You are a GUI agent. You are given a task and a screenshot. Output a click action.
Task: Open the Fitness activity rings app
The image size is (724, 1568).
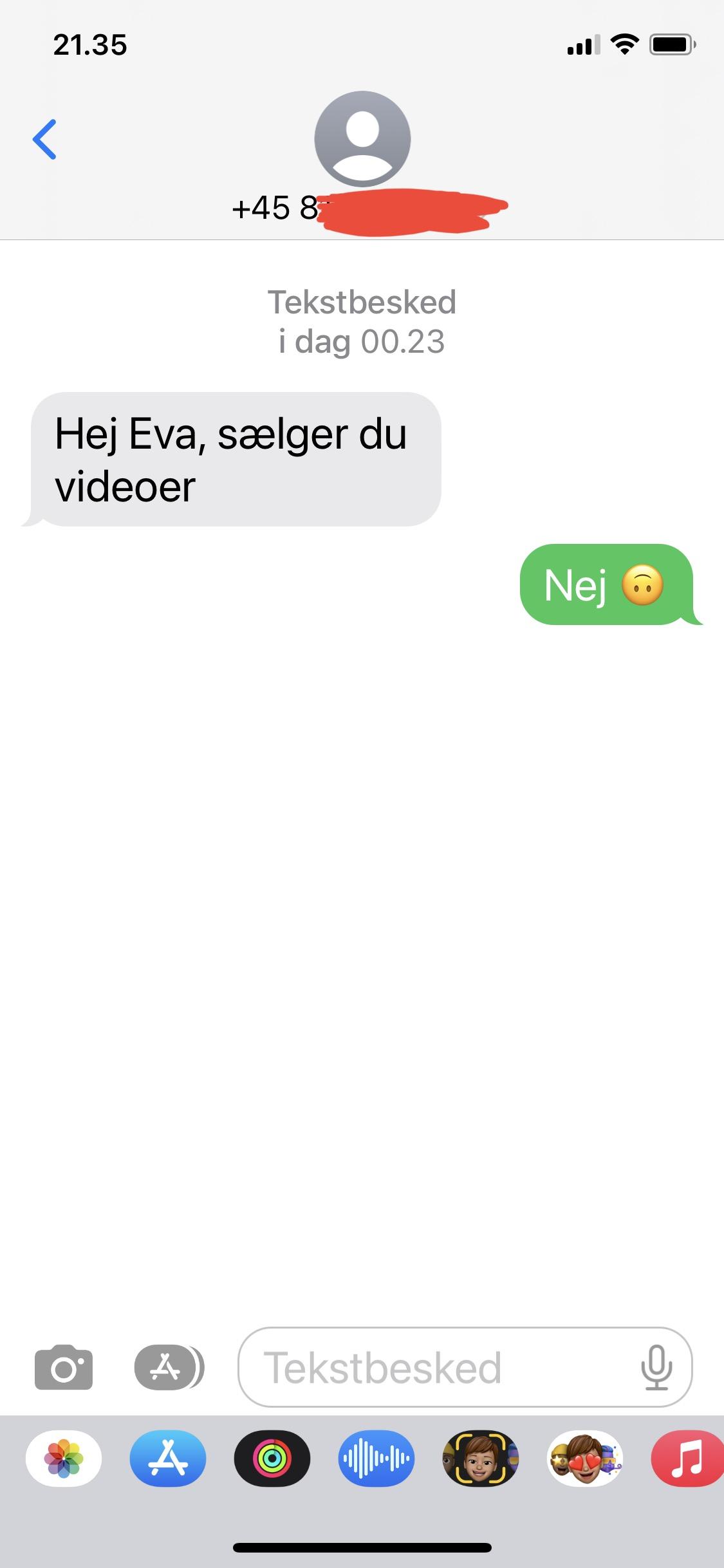(272, 1459)
